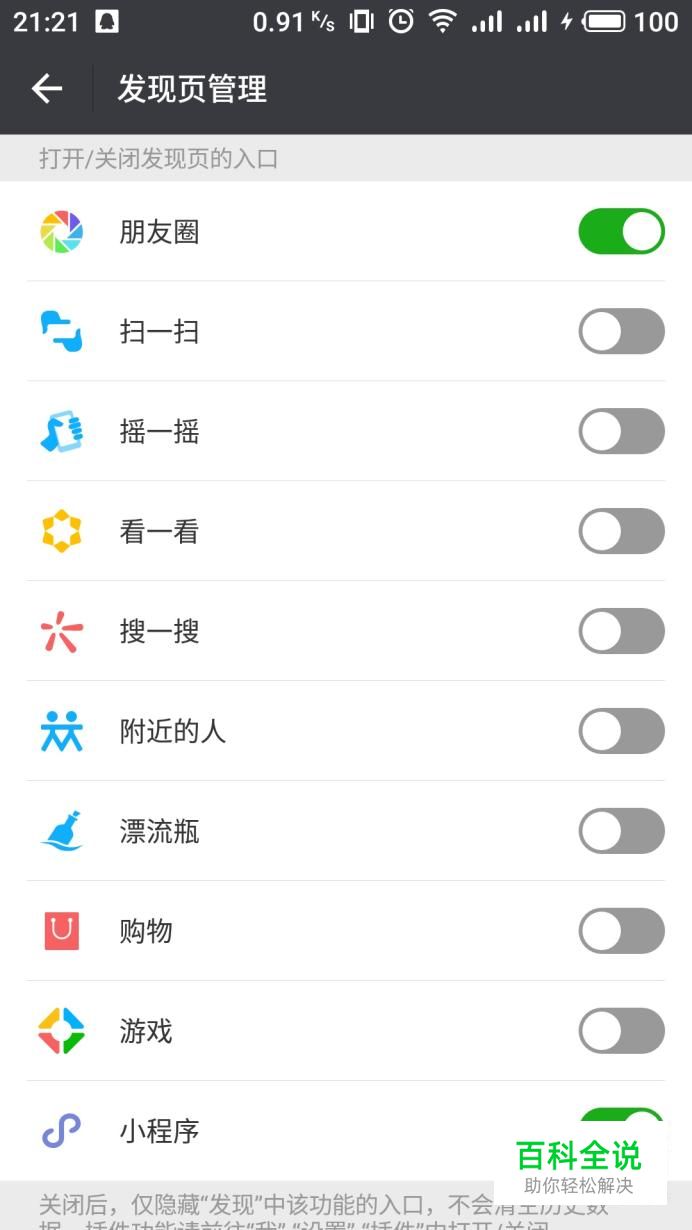The width and height of the screenshot is (692, 1230).
Task: Turn off the 小程序 switch
Action: (621, 1125)
